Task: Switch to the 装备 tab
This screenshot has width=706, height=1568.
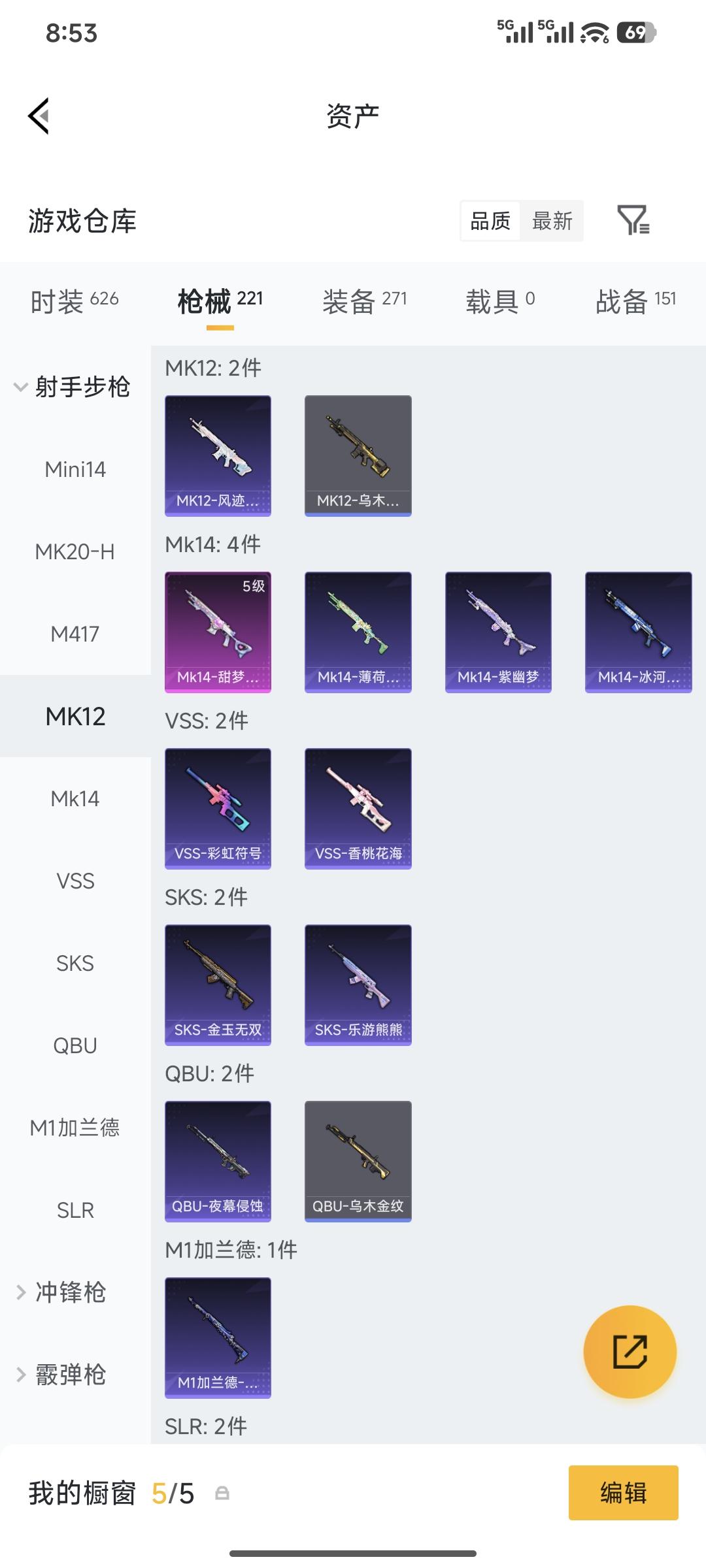Action: pos(364,301)
